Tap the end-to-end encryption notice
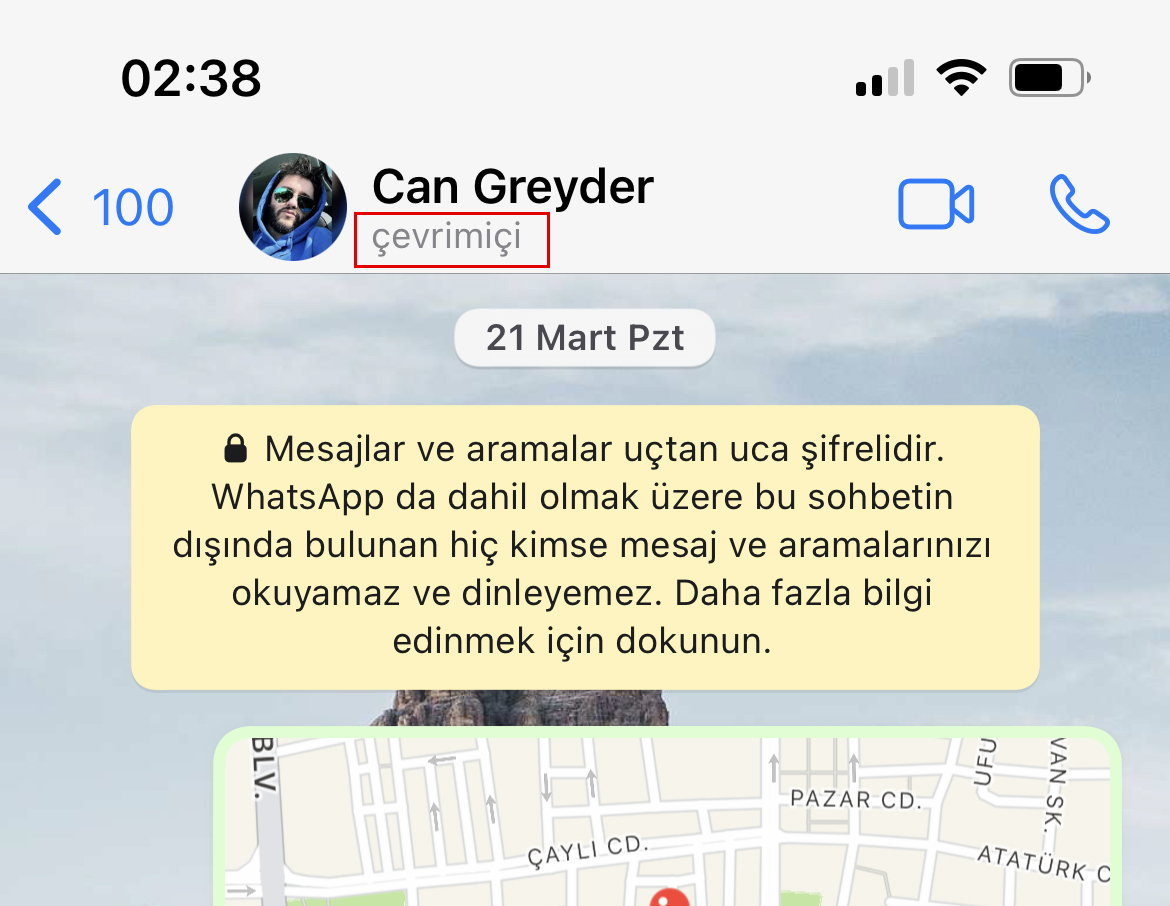Screen dimensions: 1170x906 click(585, 547)
